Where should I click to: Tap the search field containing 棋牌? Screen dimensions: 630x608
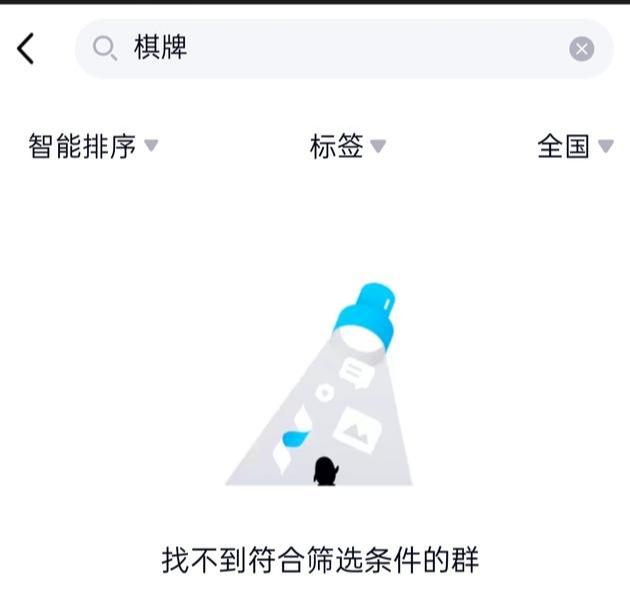(x=330, y=48)
